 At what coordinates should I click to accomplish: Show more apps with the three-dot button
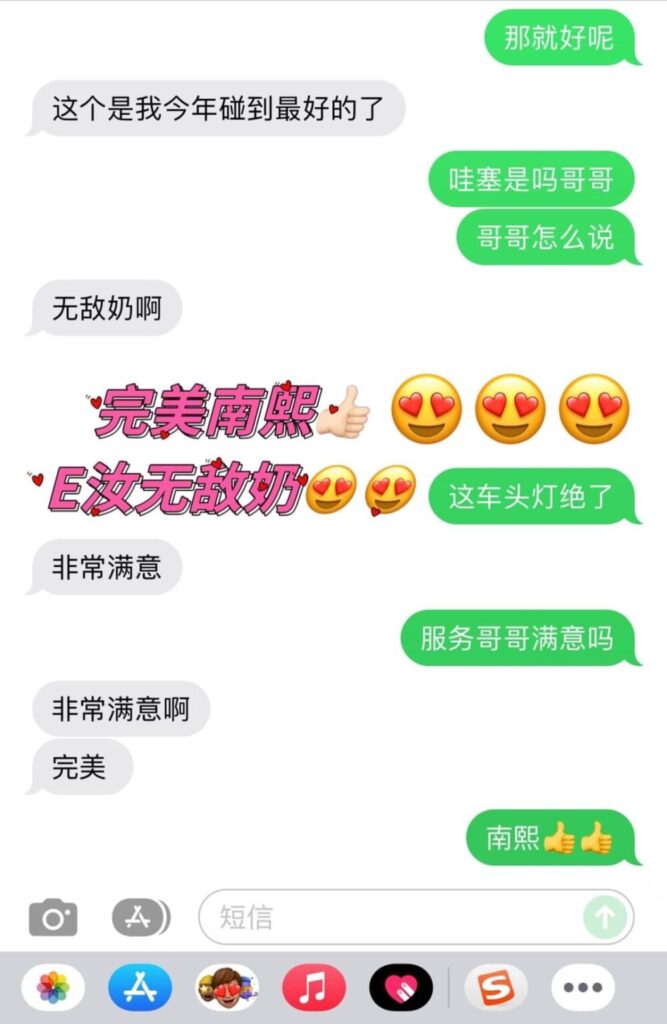[x=582, y=988]
